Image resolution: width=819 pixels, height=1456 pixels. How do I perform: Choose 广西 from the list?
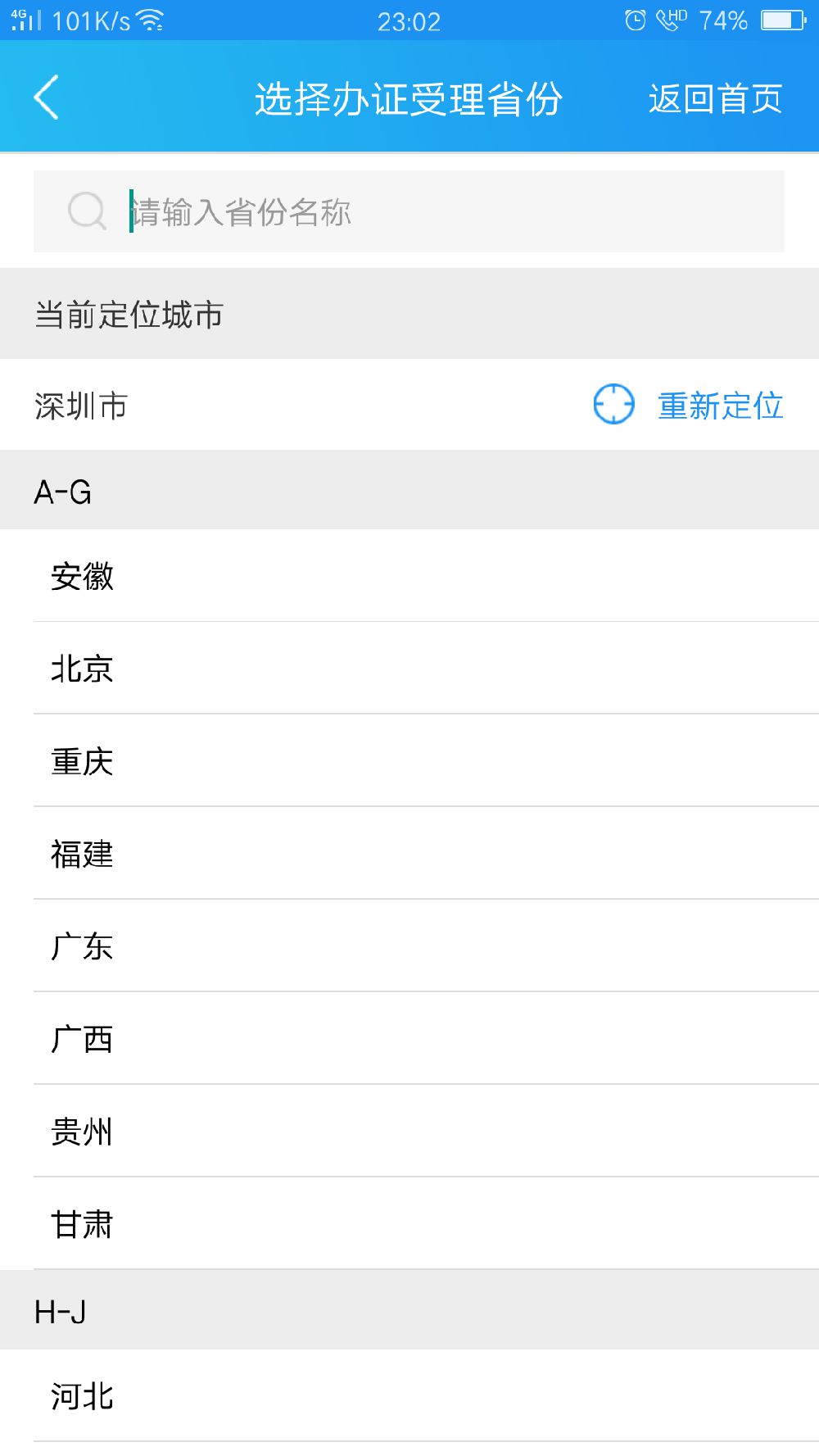point(409,1039)
